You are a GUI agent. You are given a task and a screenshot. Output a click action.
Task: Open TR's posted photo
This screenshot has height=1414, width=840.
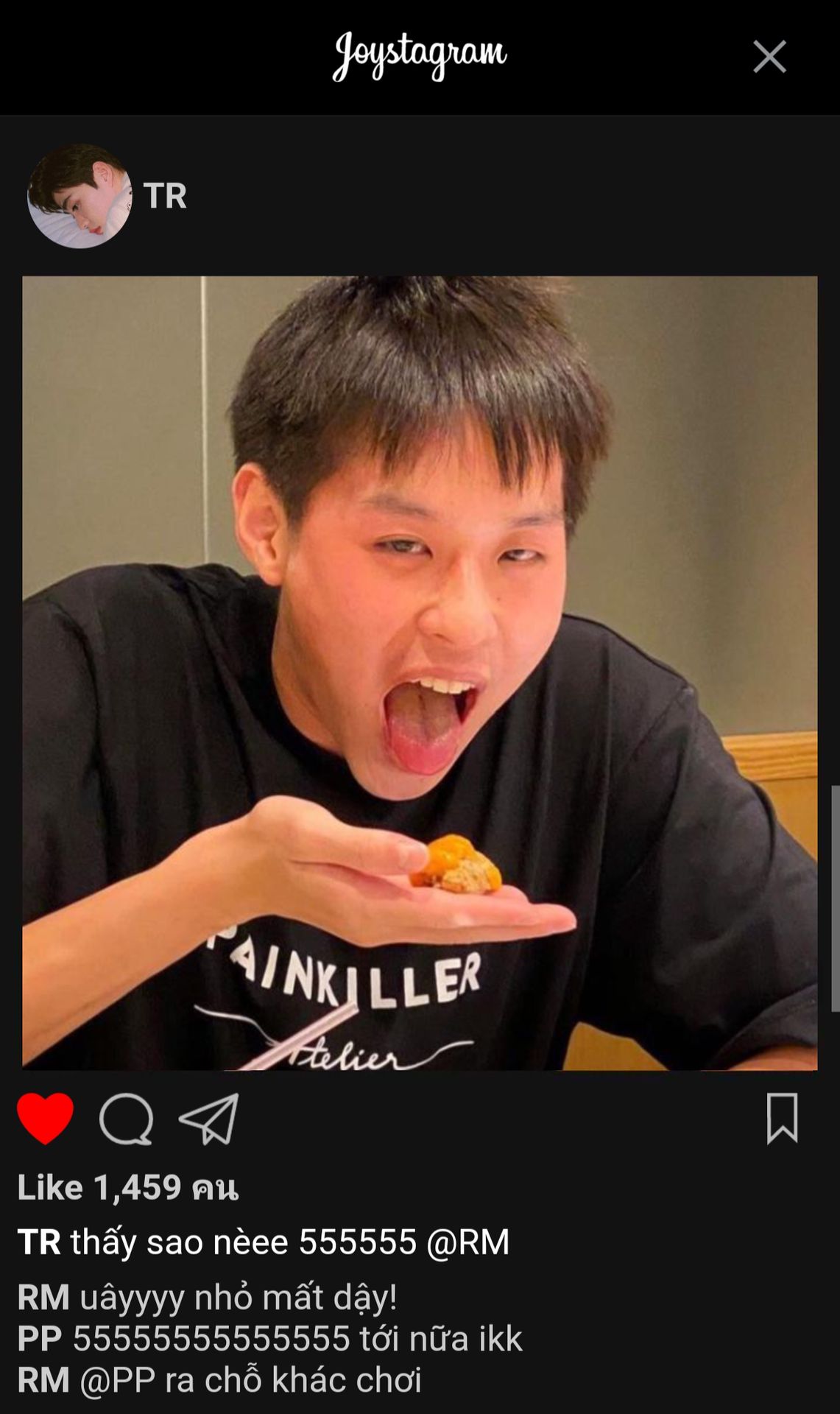420,672
